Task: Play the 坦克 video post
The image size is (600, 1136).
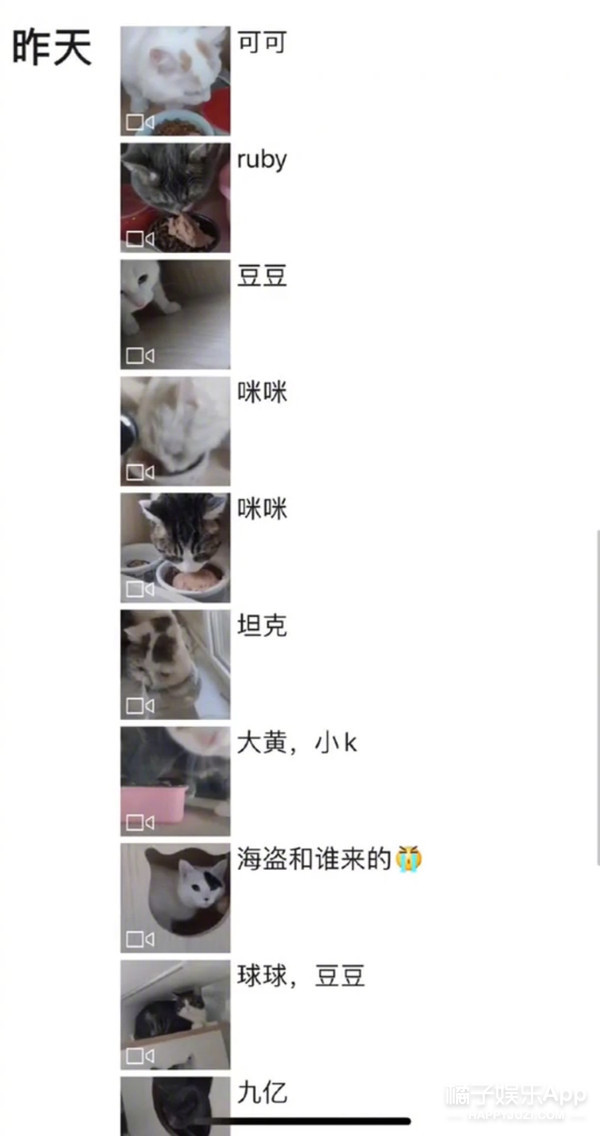Action: [175, 664]
